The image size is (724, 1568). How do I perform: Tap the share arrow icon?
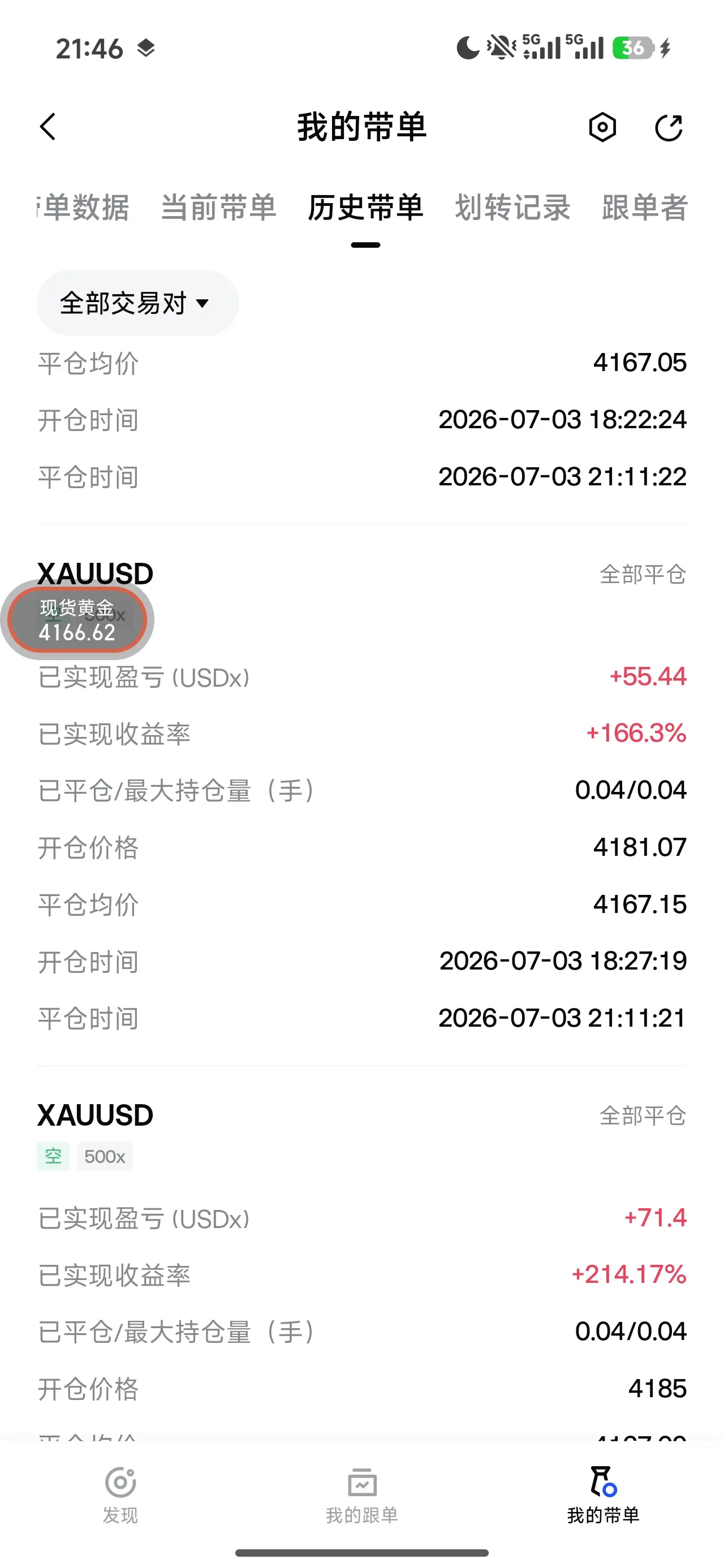click(x=669, y=127)
